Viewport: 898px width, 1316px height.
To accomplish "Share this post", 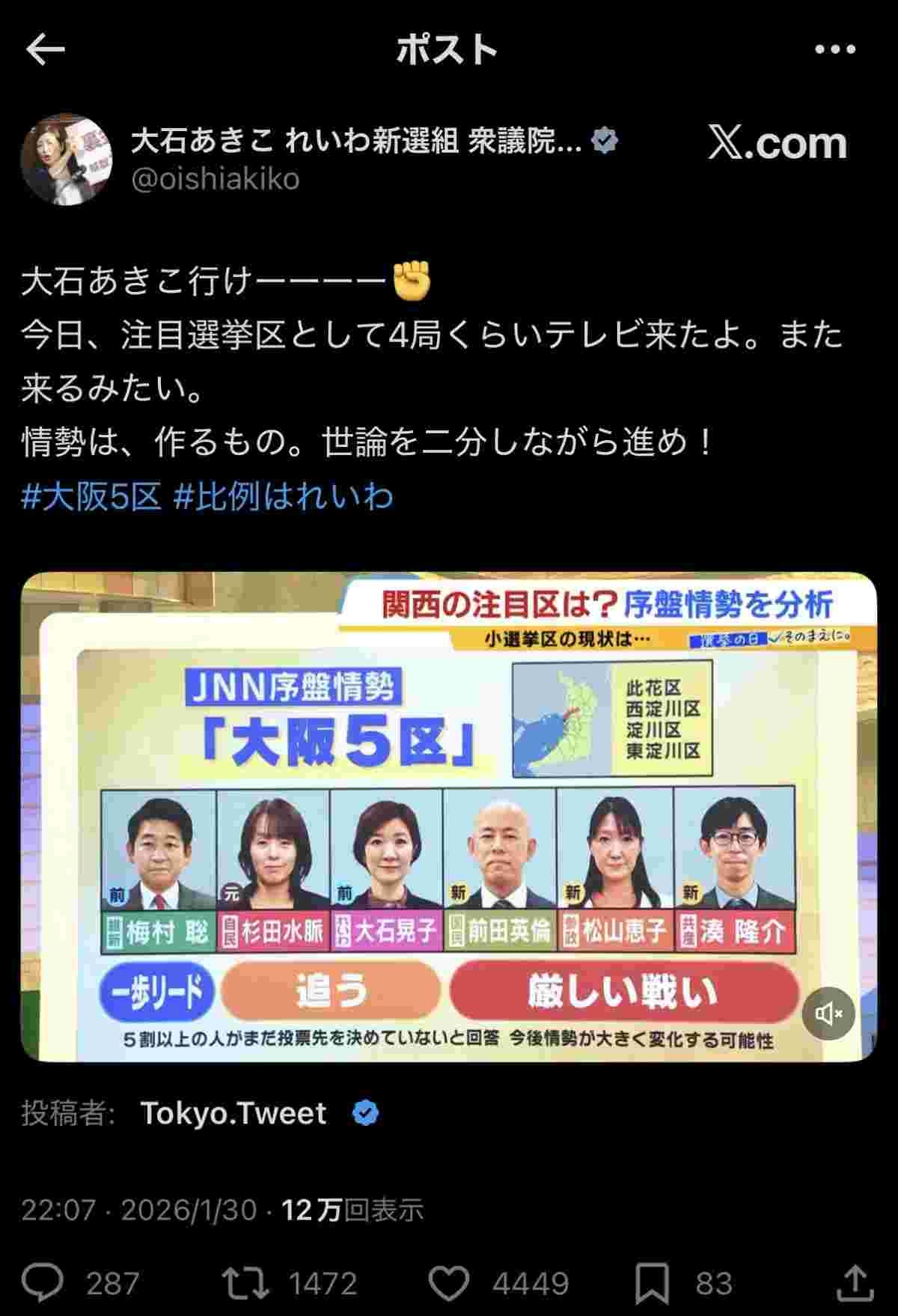I will [x=855, y=1283].
